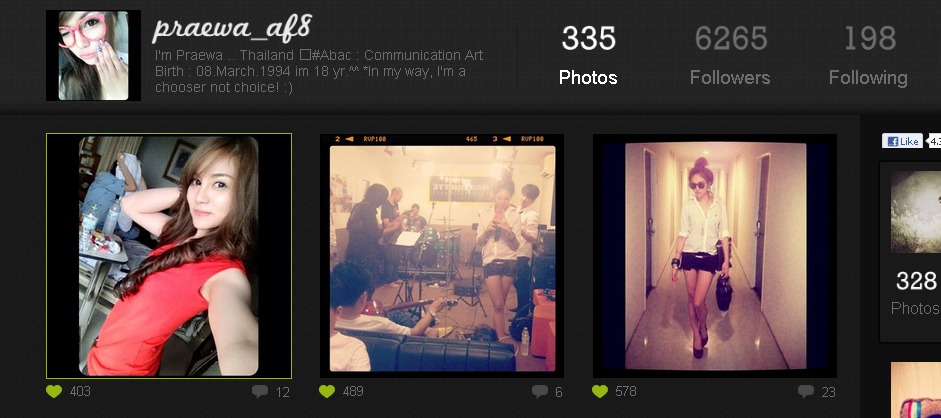Like the photo showing 403 likes
This screenshot has width=941, height=418.
pos(54,391)
